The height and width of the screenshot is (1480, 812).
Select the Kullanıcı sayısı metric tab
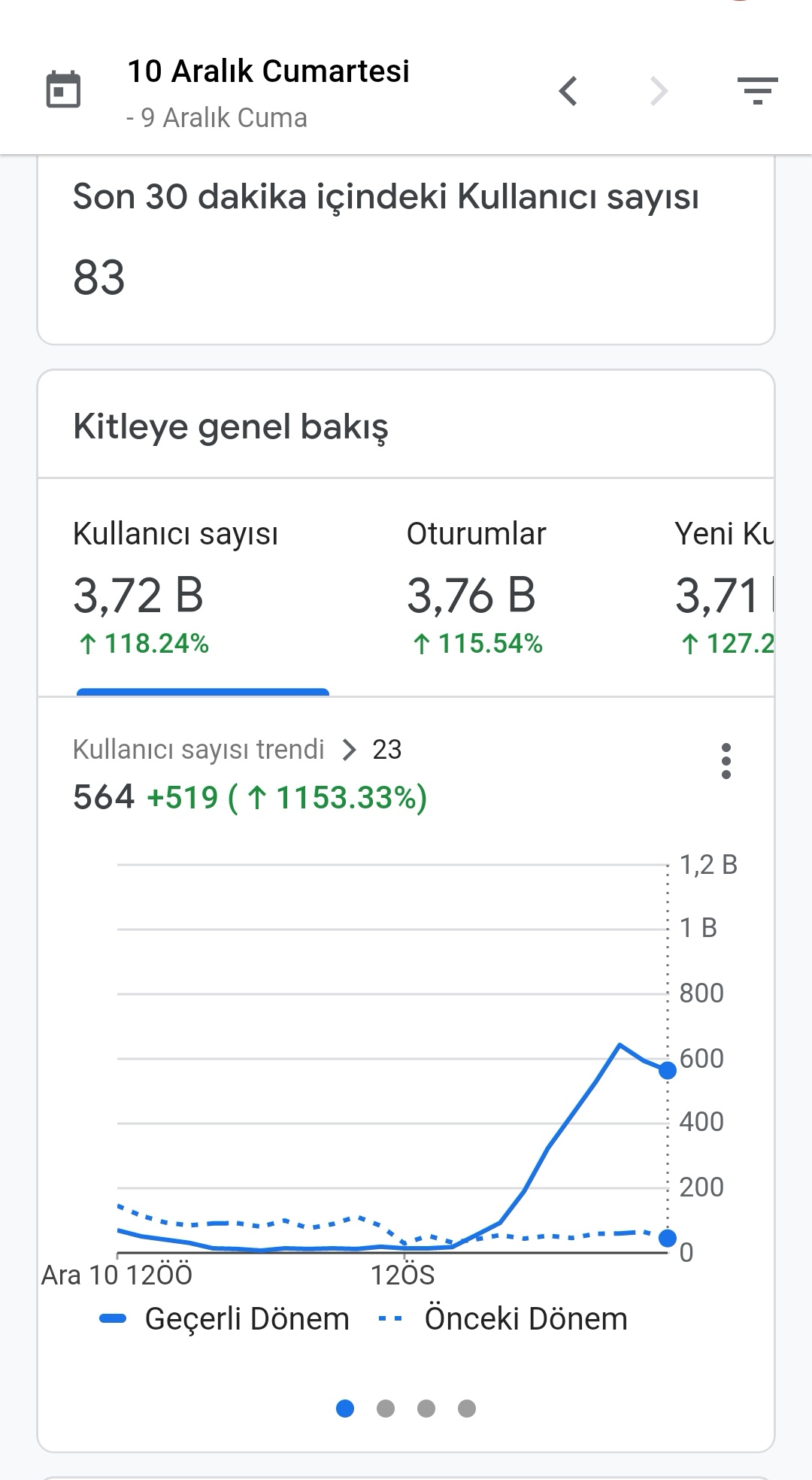coord(203,588)
